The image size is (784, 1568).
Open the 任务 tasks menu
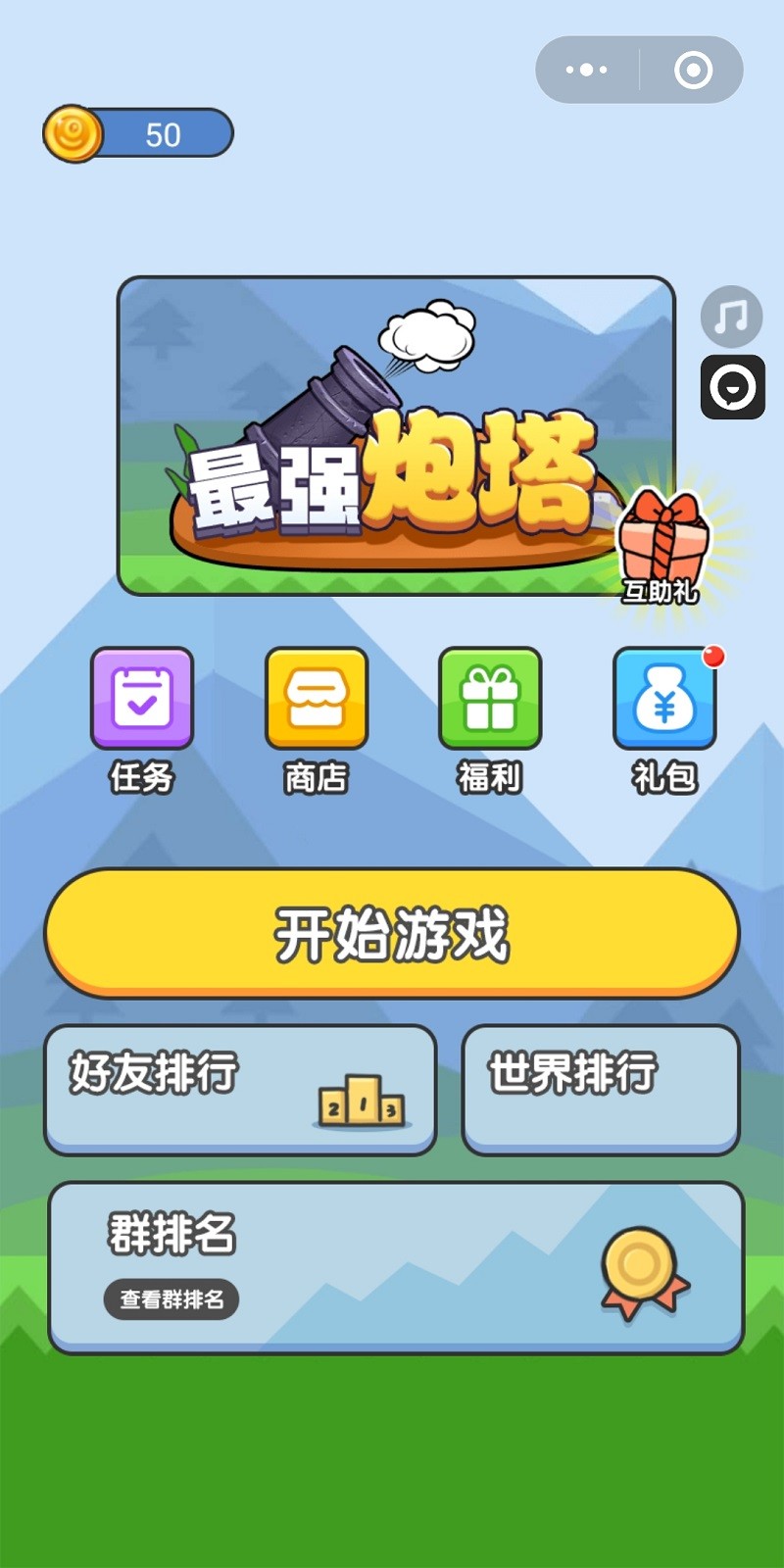[x=142, y=700]
